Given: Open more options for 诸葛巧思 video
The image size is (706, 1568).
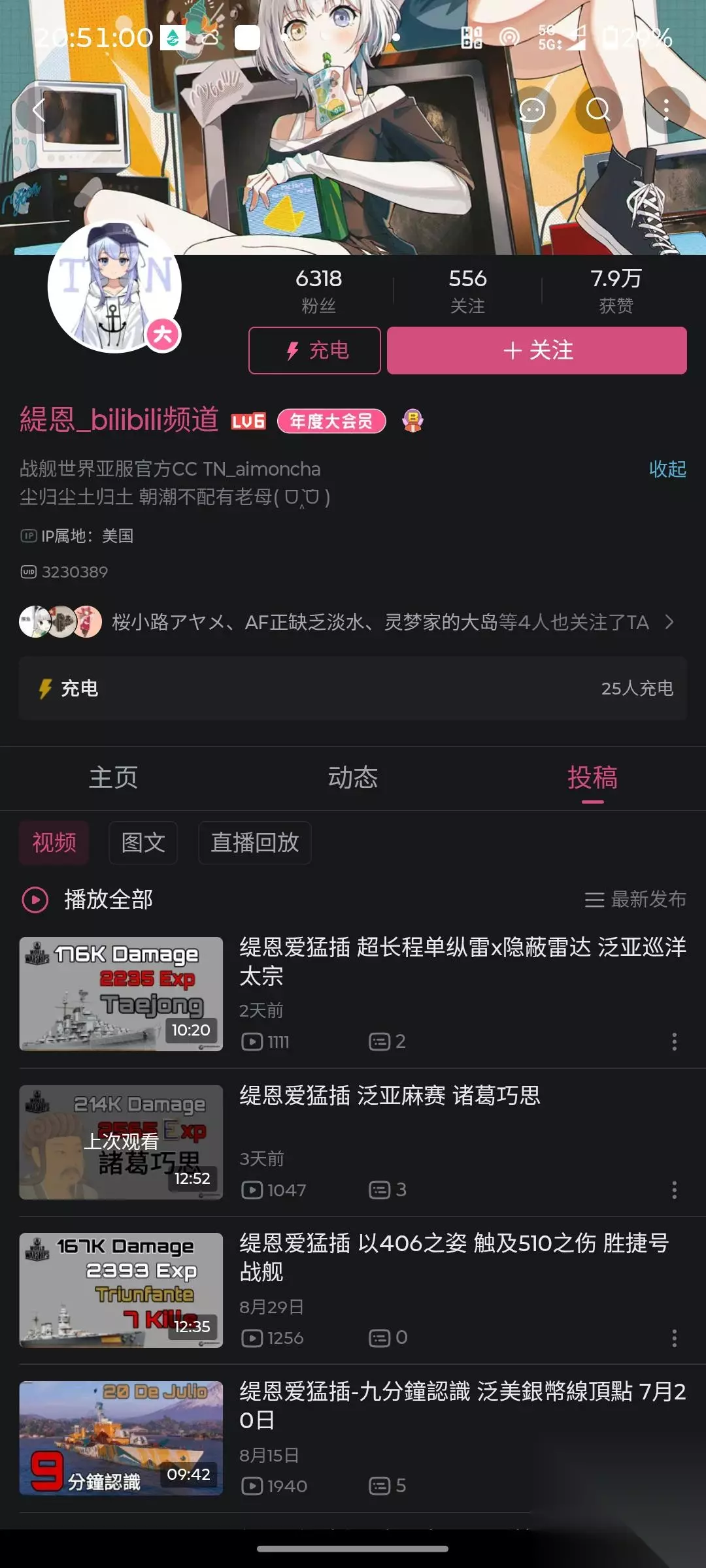Looking at the screenshot, I should click(674, 1190).
